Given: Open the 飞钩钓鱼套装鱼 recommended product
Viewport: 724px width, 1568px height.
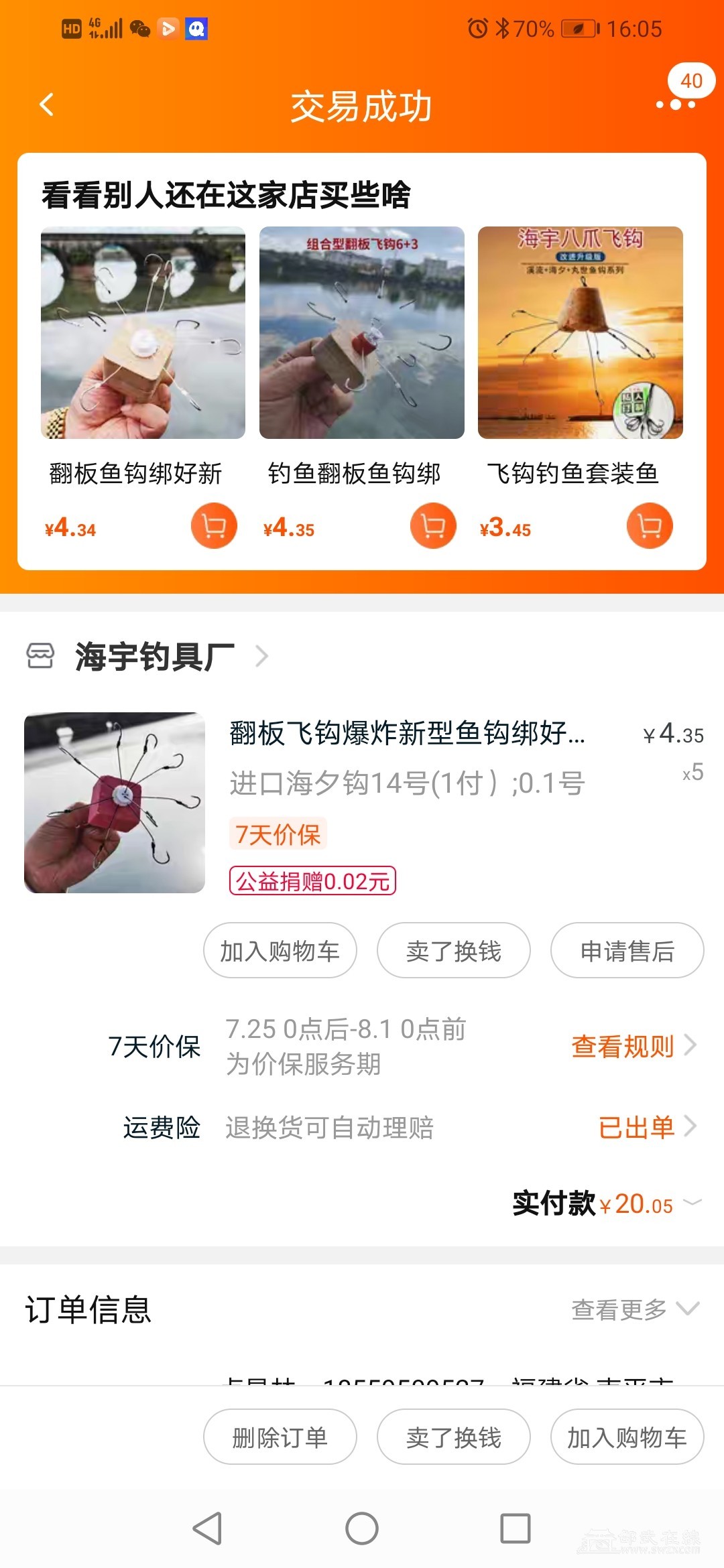Looking at the screenshot, I should [580, 333].
